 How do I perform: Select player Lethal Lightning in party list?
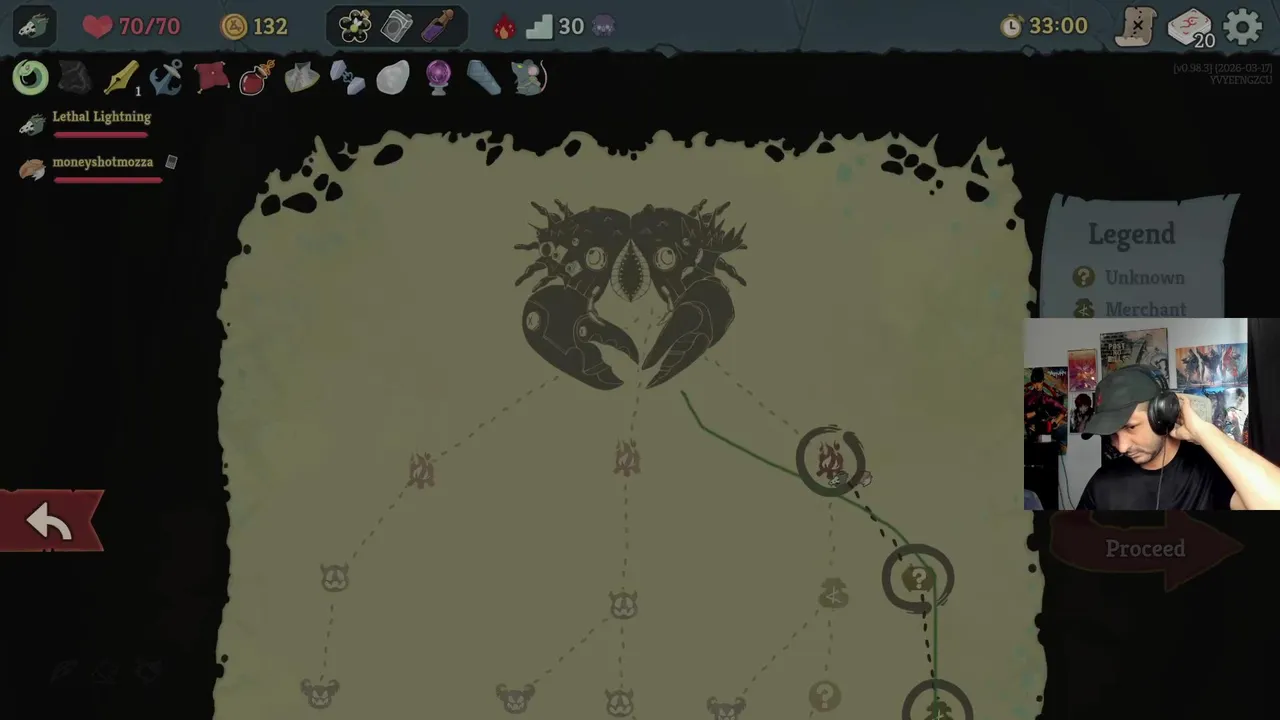tap(100, 117)
